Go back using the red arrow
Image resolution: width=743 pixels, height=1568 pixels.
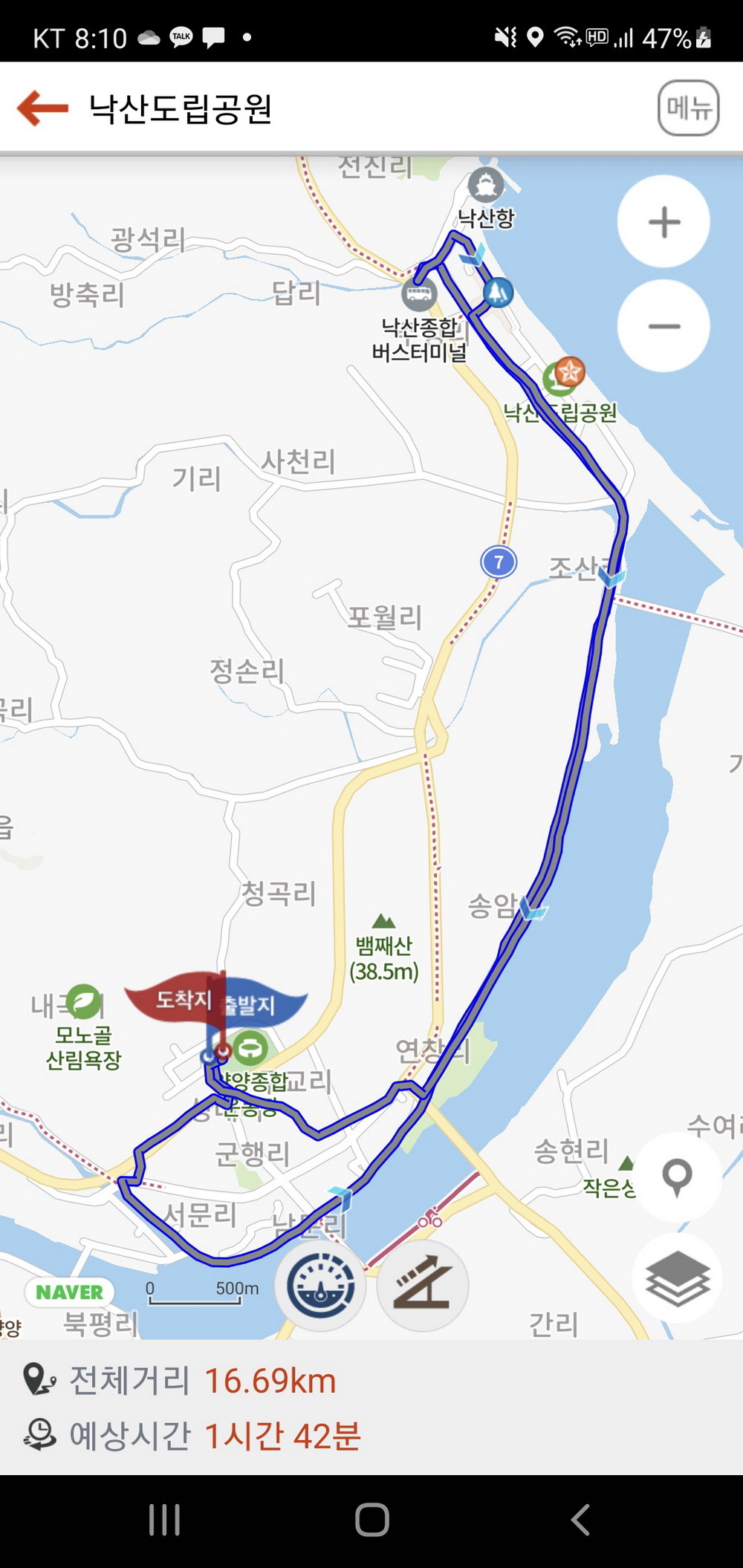pos(42,108)
